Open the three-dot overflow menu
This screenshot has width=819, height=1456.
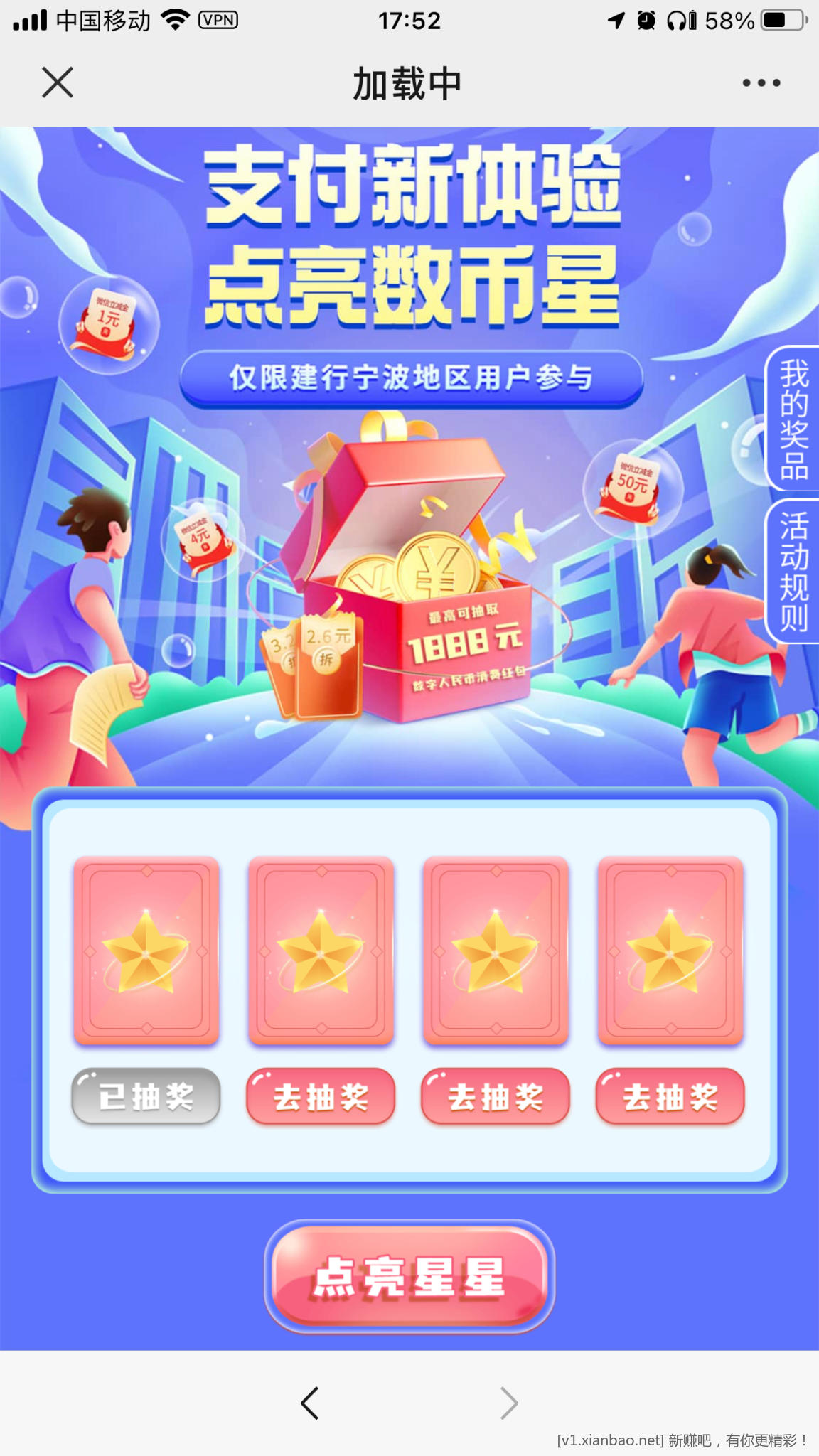point(761,83)
